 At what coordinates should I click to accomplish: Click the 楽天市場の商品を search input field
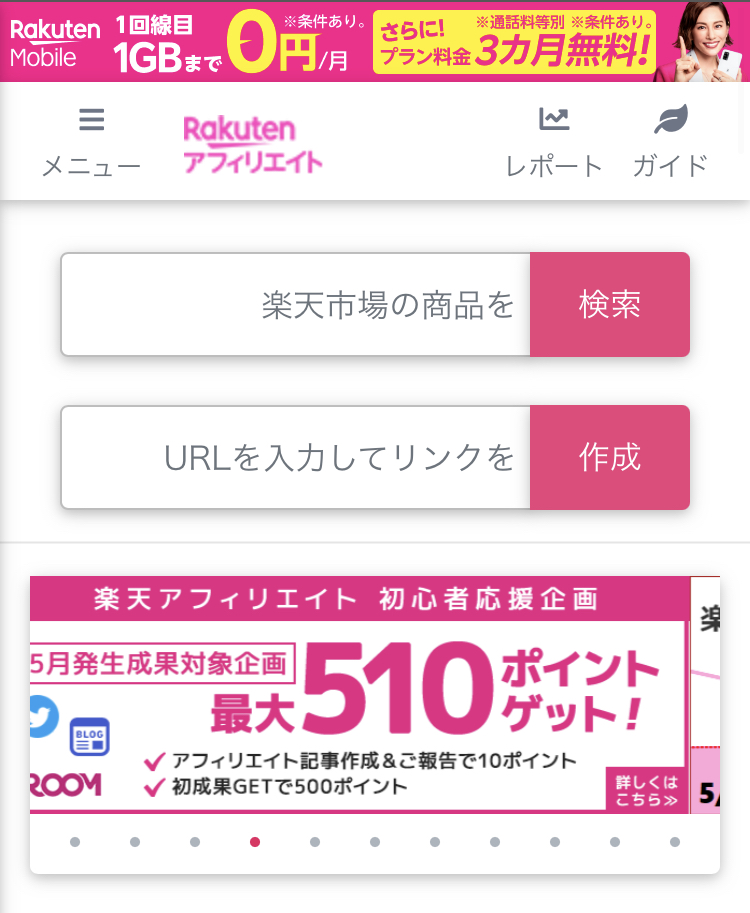(x=296, y=304)
